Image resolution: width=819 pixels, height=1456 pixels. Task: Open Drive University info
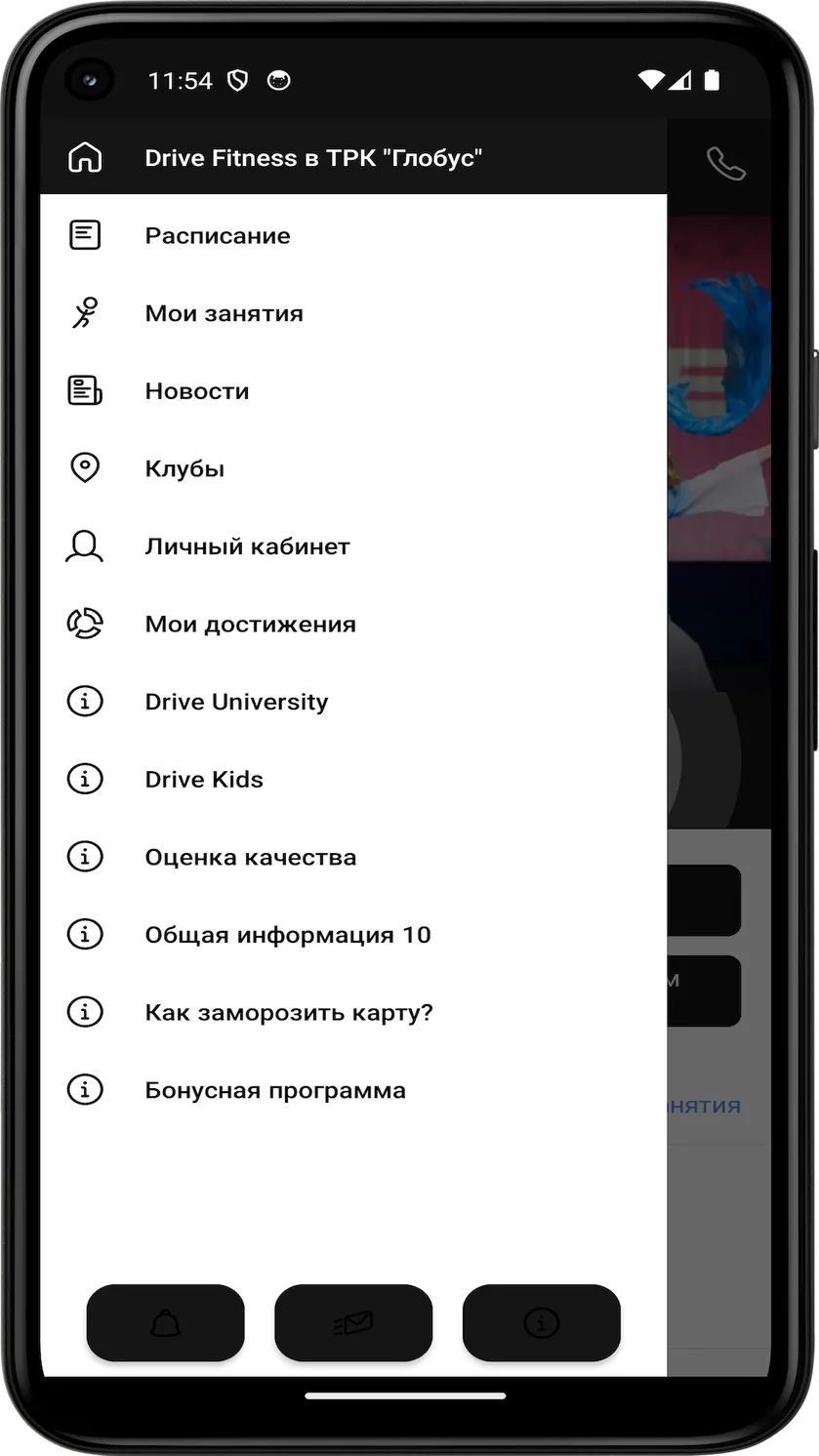point(353,702)
